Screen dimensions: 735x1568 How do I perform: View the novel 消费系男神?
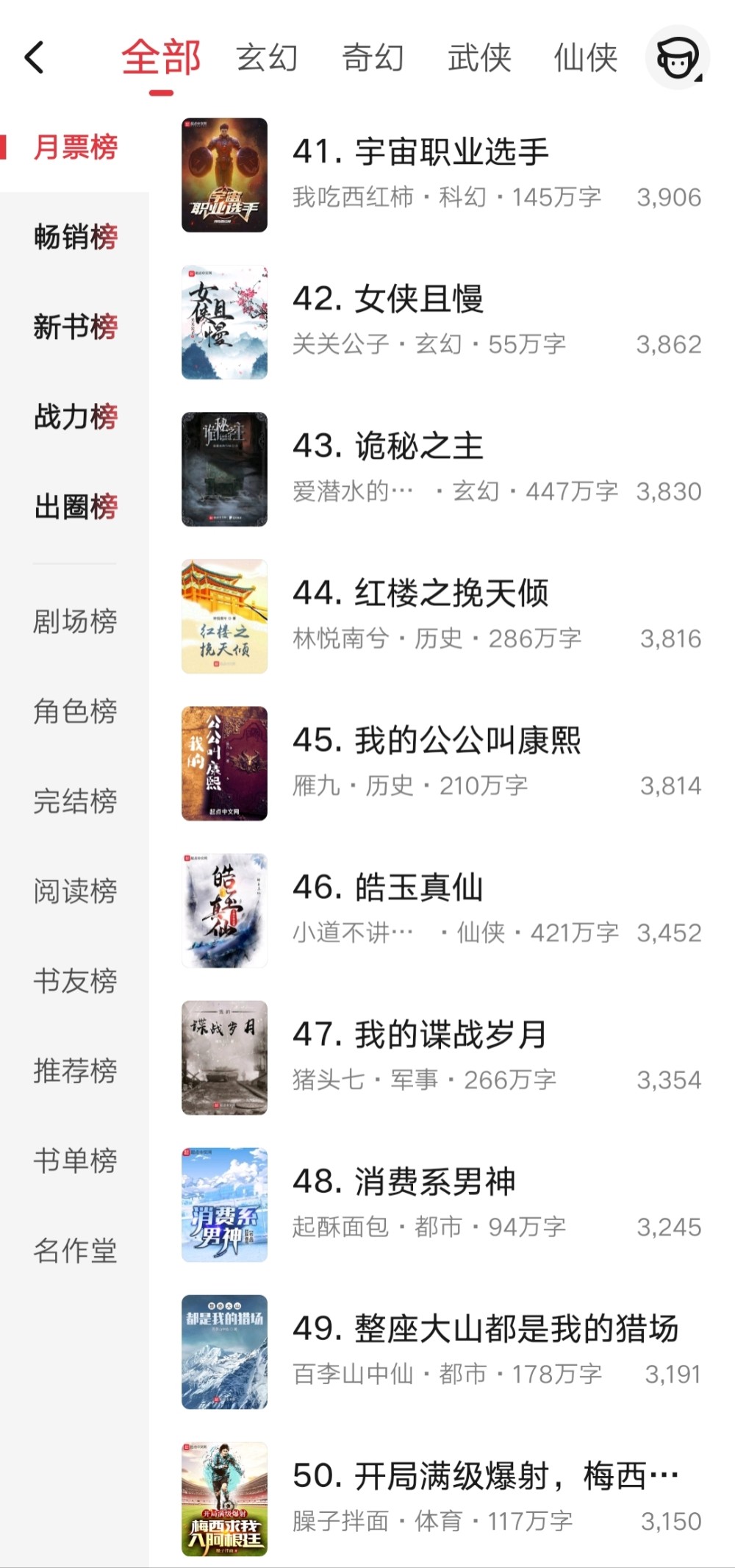pos(441,1204)
